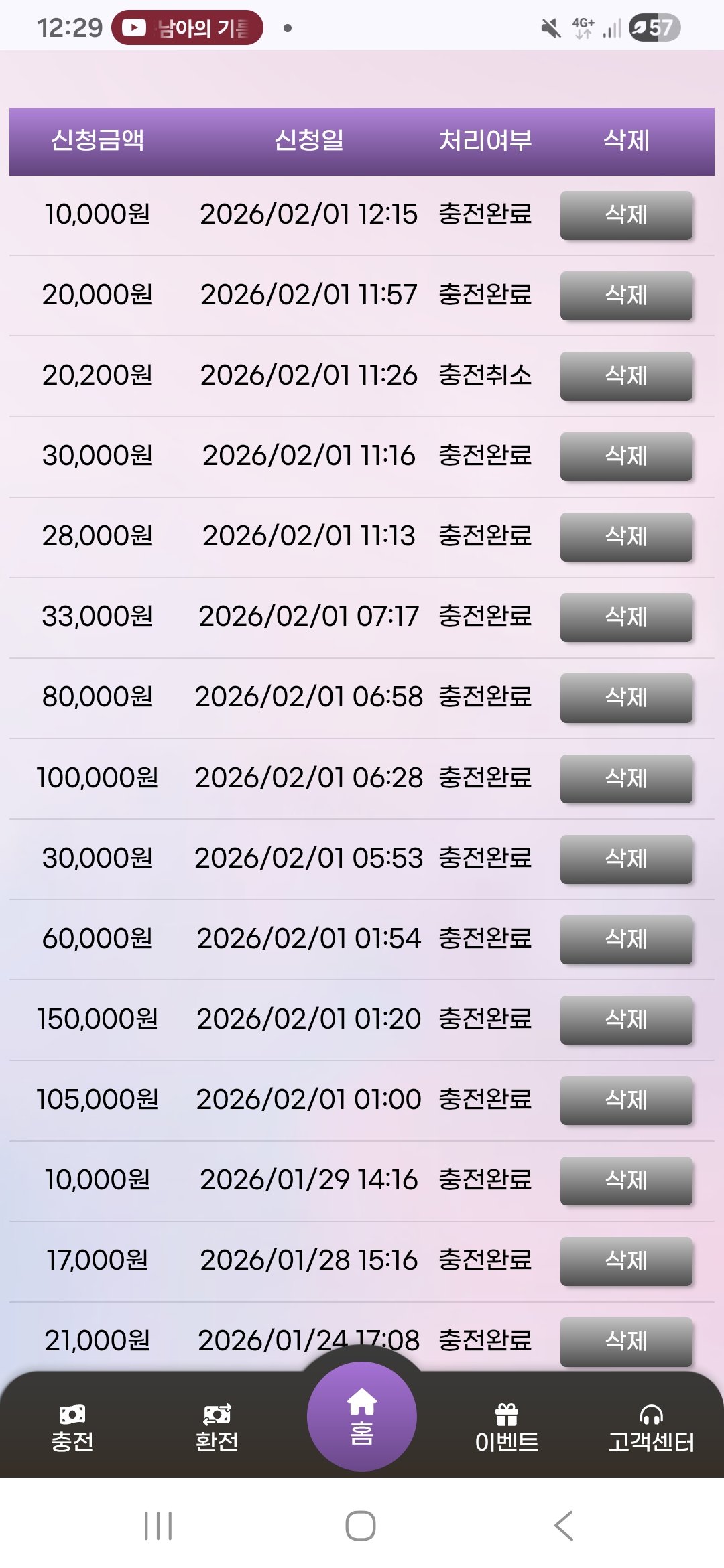Viewport: 724px width, 1568px height.
Task: Switch to the 환전 tab
Action: [217, 1429]
